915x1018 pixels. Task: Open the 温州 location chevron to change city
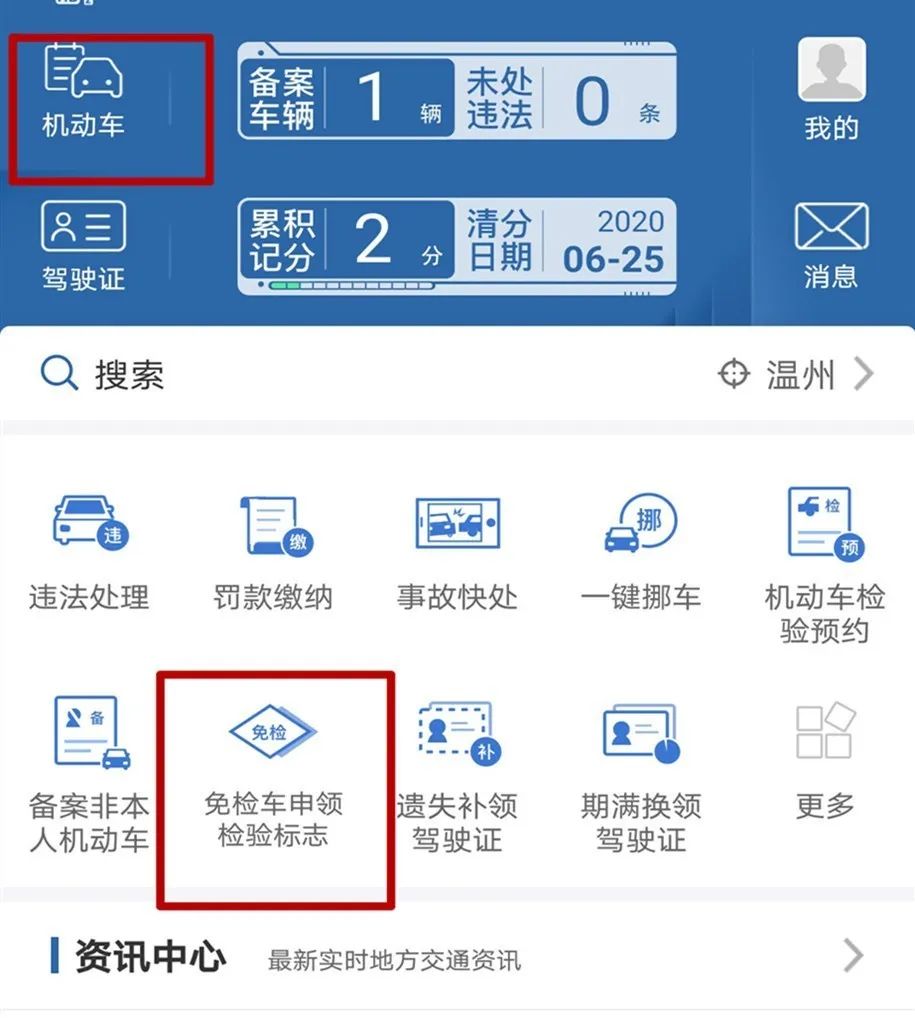tap(862, 373)
